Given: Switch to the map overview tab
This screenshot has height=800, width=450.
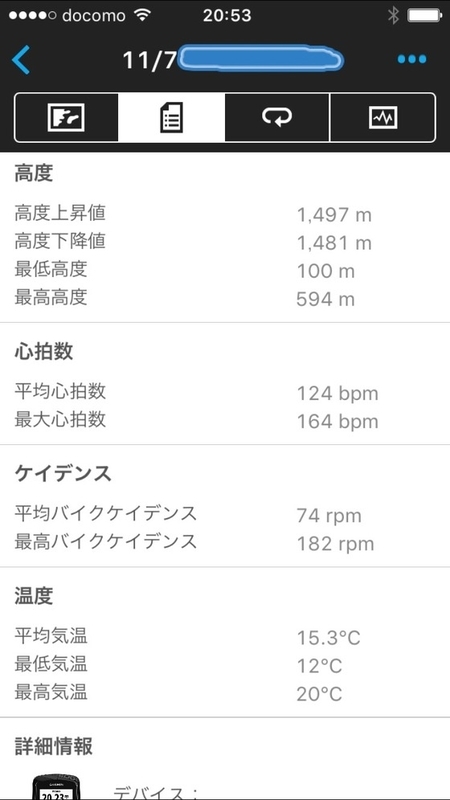Looking at the screenshot, I should pyautogui.click(x=66, y=117).
